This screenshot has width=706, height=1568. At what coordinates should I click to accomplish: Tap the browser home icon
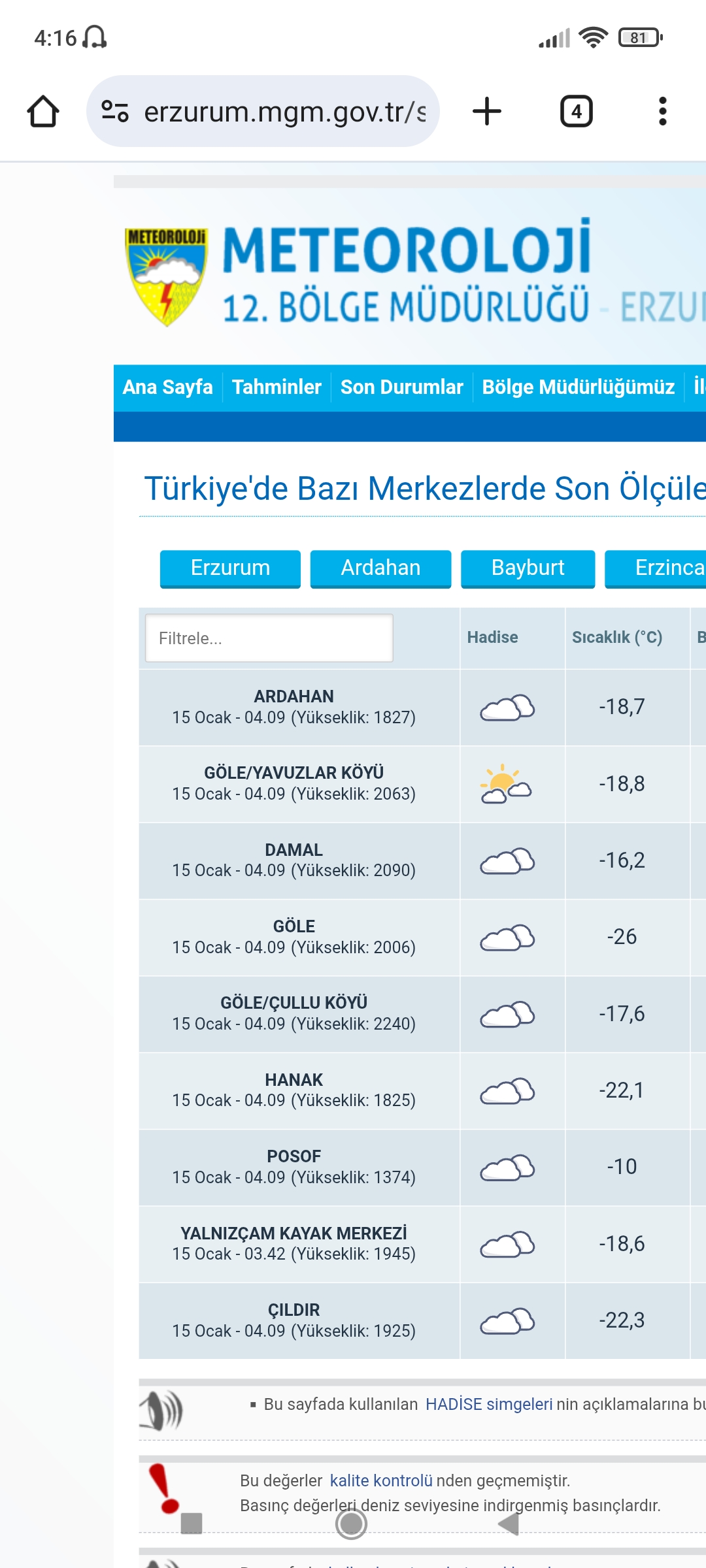click(43, 111)
